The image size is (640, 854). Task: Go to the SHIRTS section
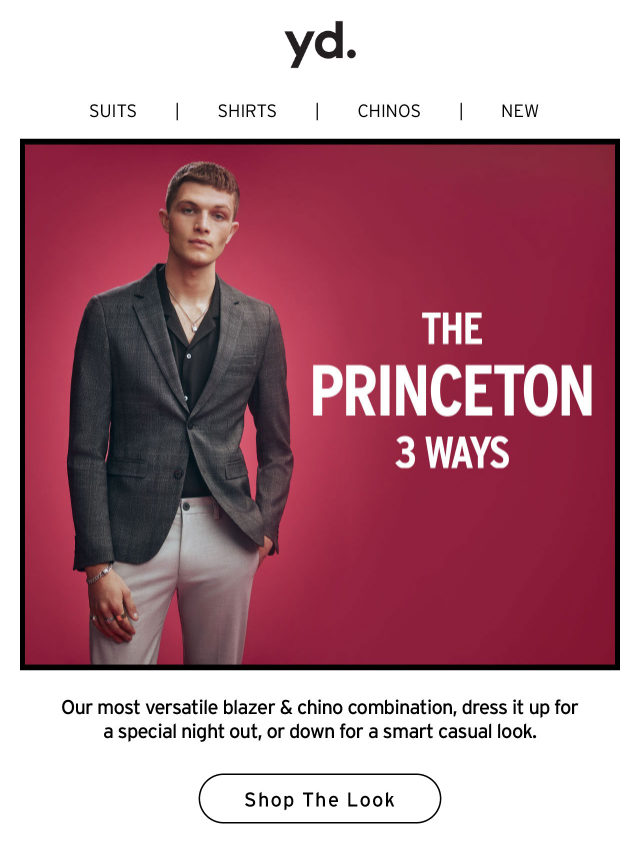click(247, 111)
